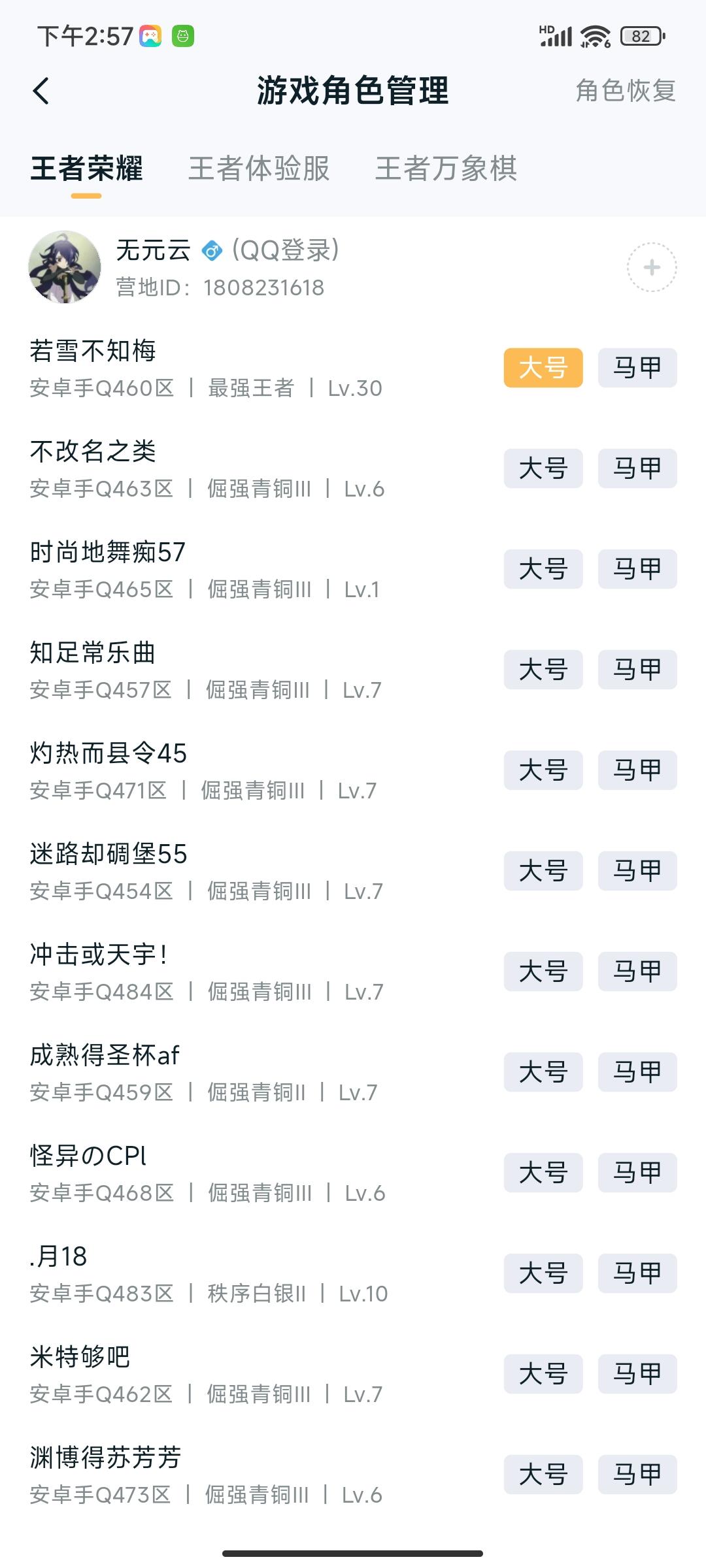Image resolution: width=706 pixels, height=1568 pixels.
Task: Tap the green robot icon in status bar
Action: [183, 36]
